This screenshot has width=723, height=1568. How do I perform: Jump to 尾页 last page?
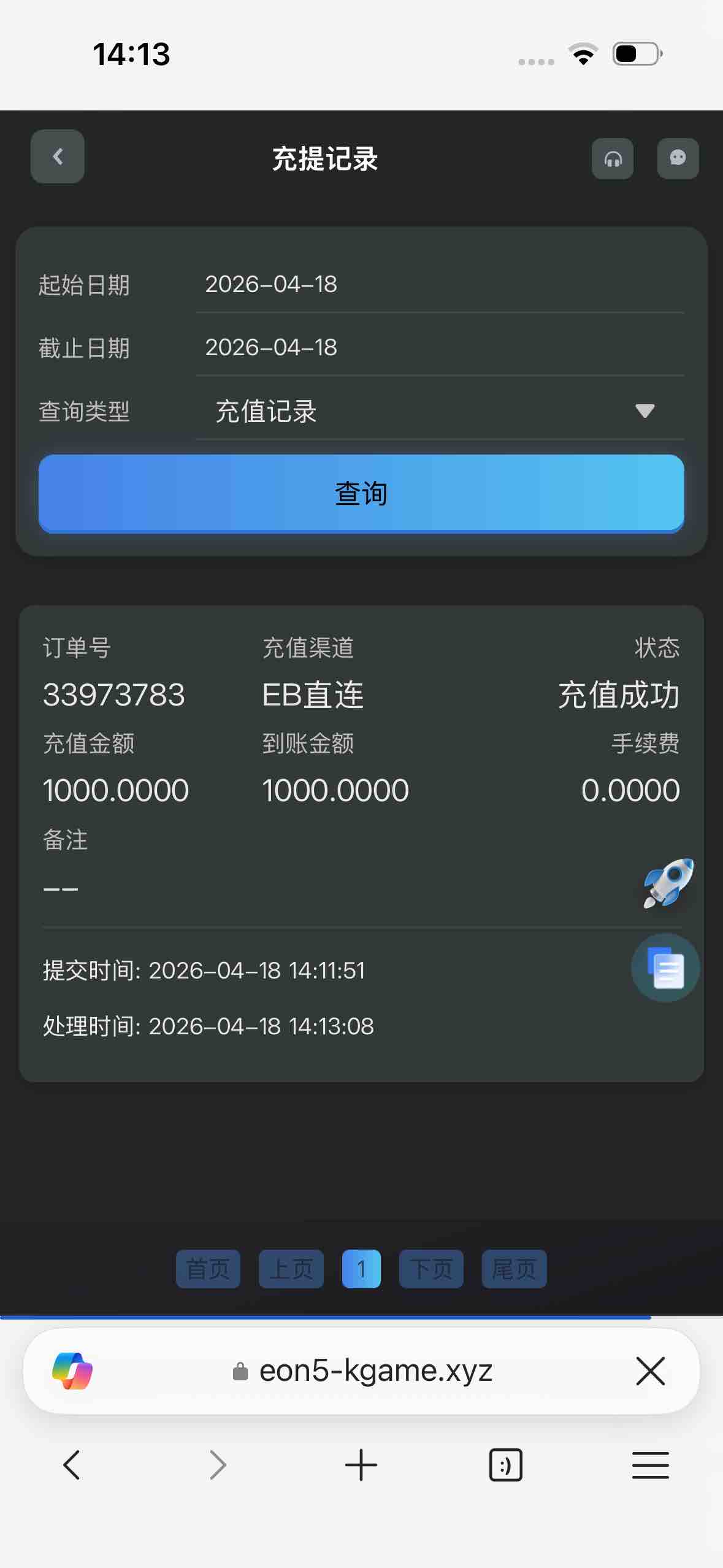[x=514, y=1269]
